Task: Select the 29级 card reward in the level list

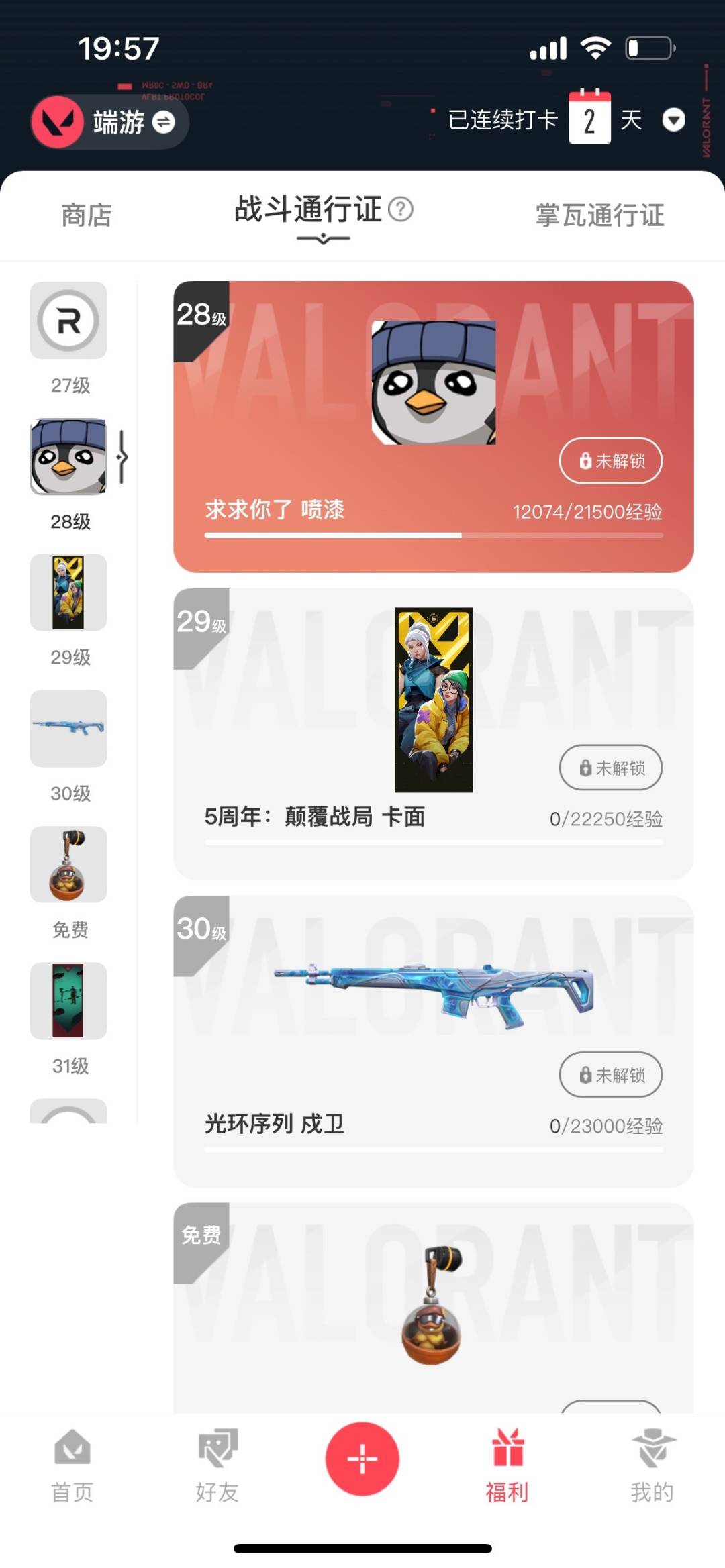Action: coord(68,592)
